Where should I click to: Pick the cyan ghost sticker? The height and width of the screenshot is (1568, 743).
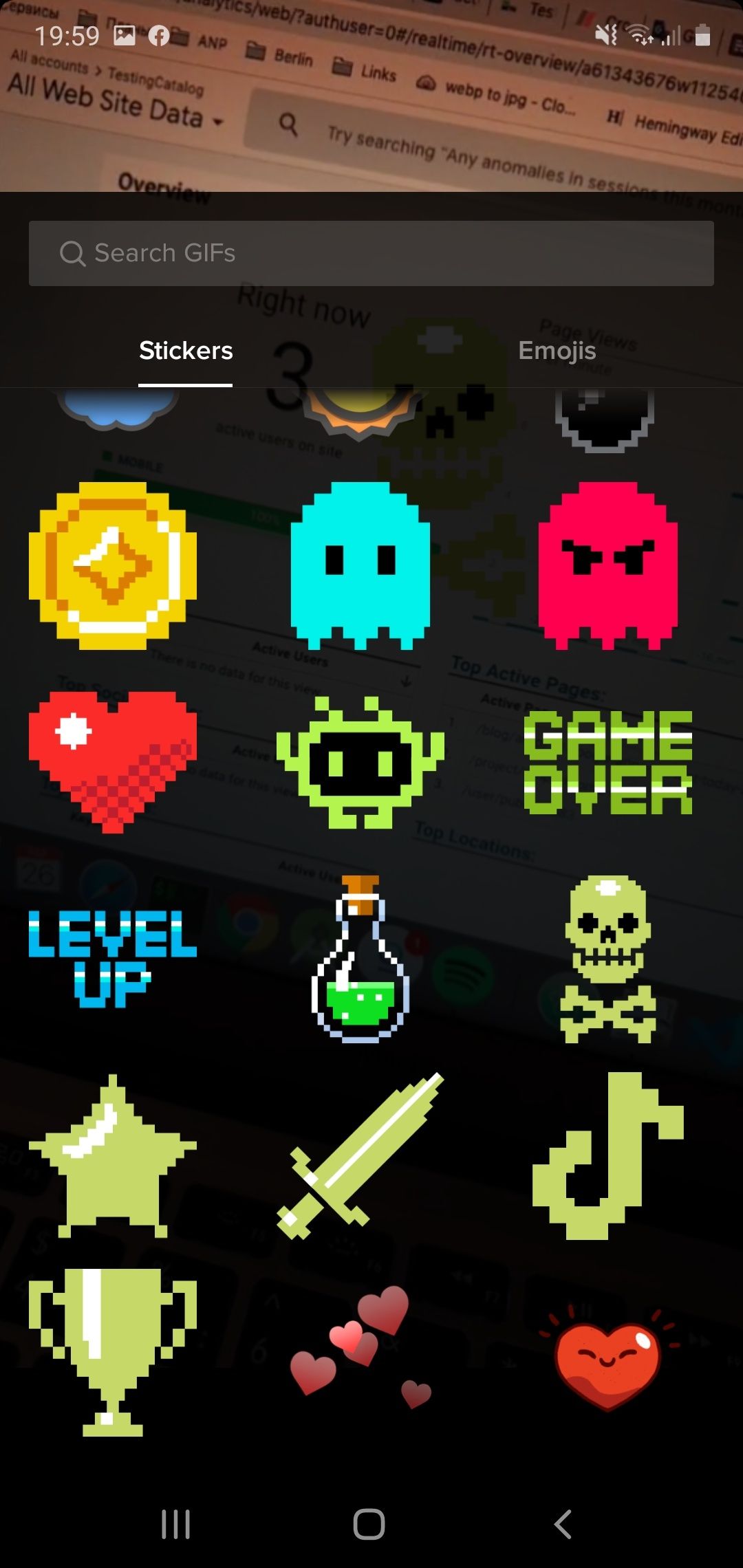[x=360, y=565]
